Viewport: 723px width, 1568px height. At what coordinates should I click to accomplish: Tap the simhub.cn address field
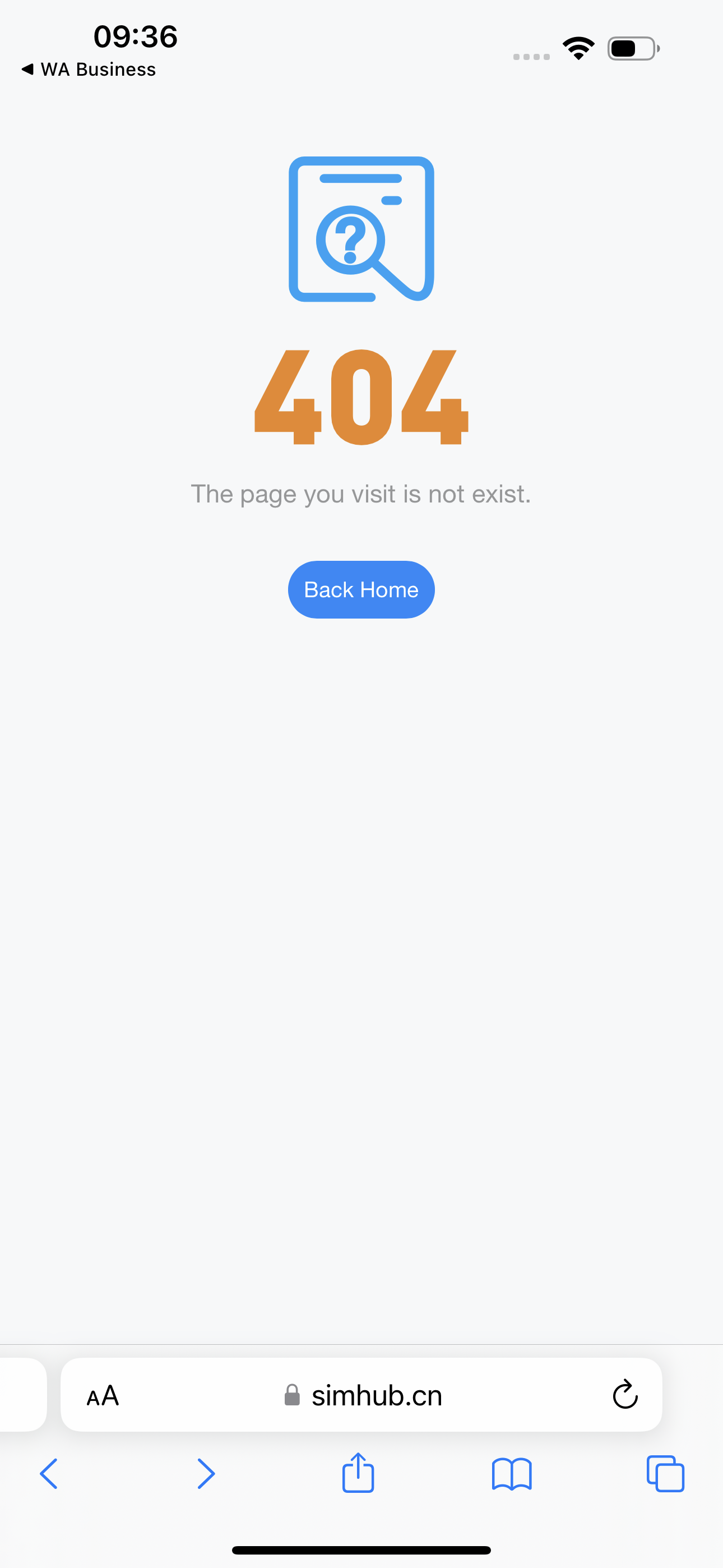click(376, 1395)
